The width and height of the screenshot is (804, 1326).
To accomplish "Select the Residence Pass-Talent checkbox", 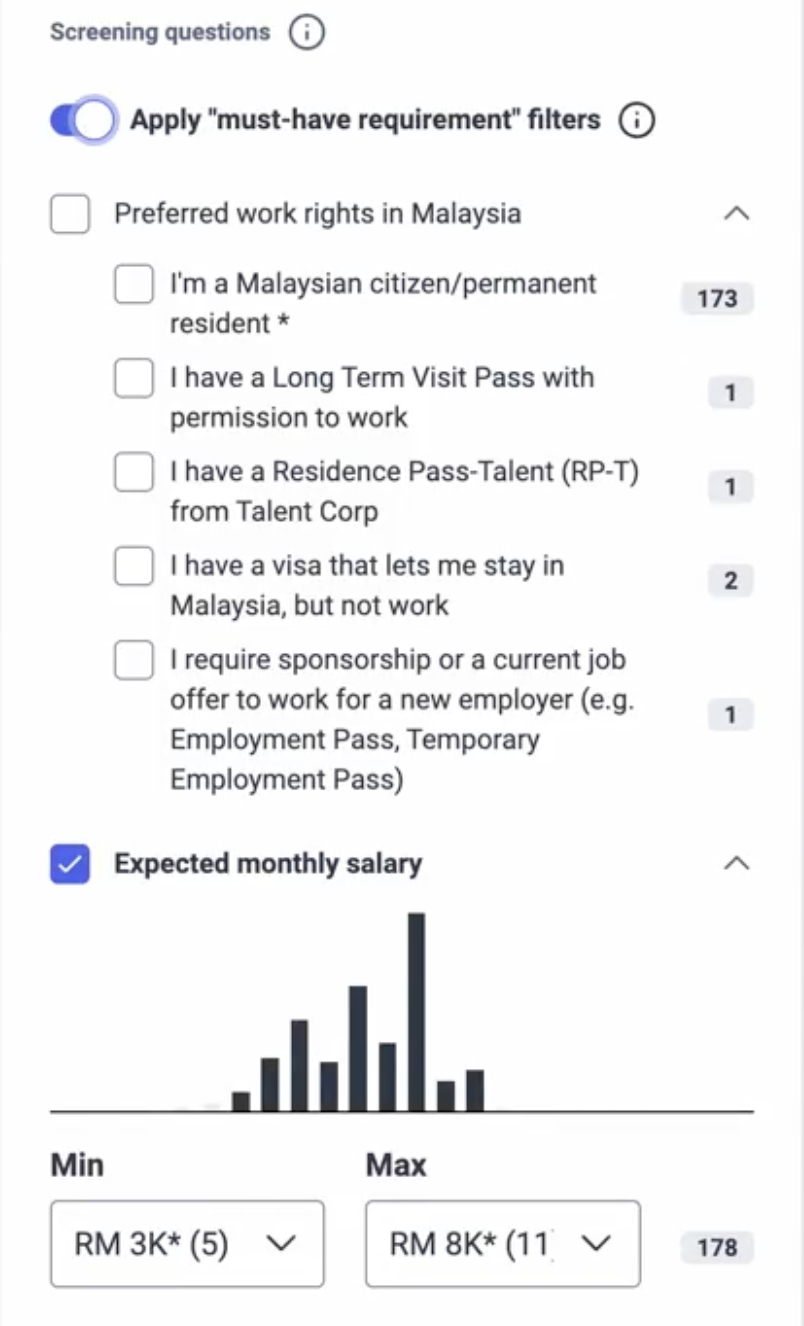I will pos(133,472).
